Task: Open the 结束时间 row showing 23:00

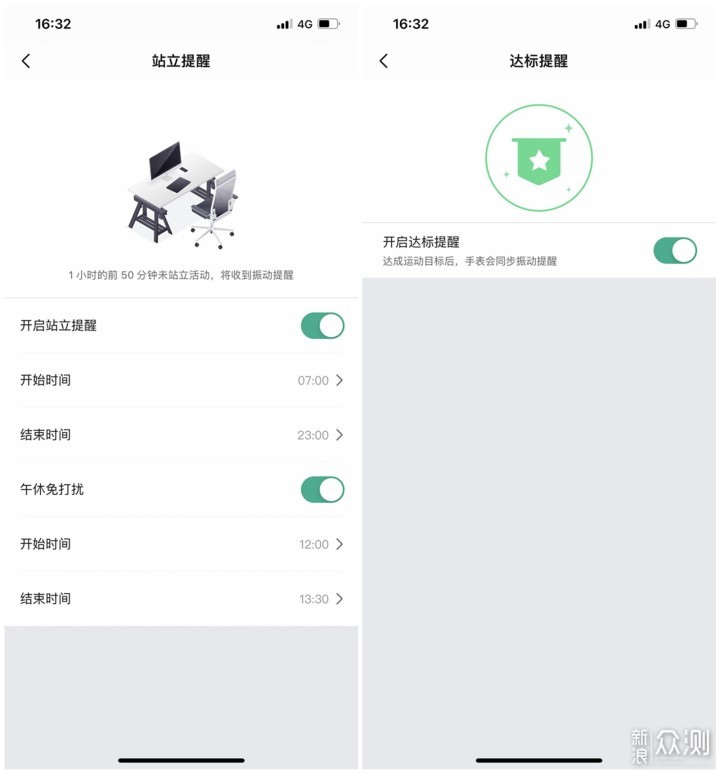Action: pos(181,435)
